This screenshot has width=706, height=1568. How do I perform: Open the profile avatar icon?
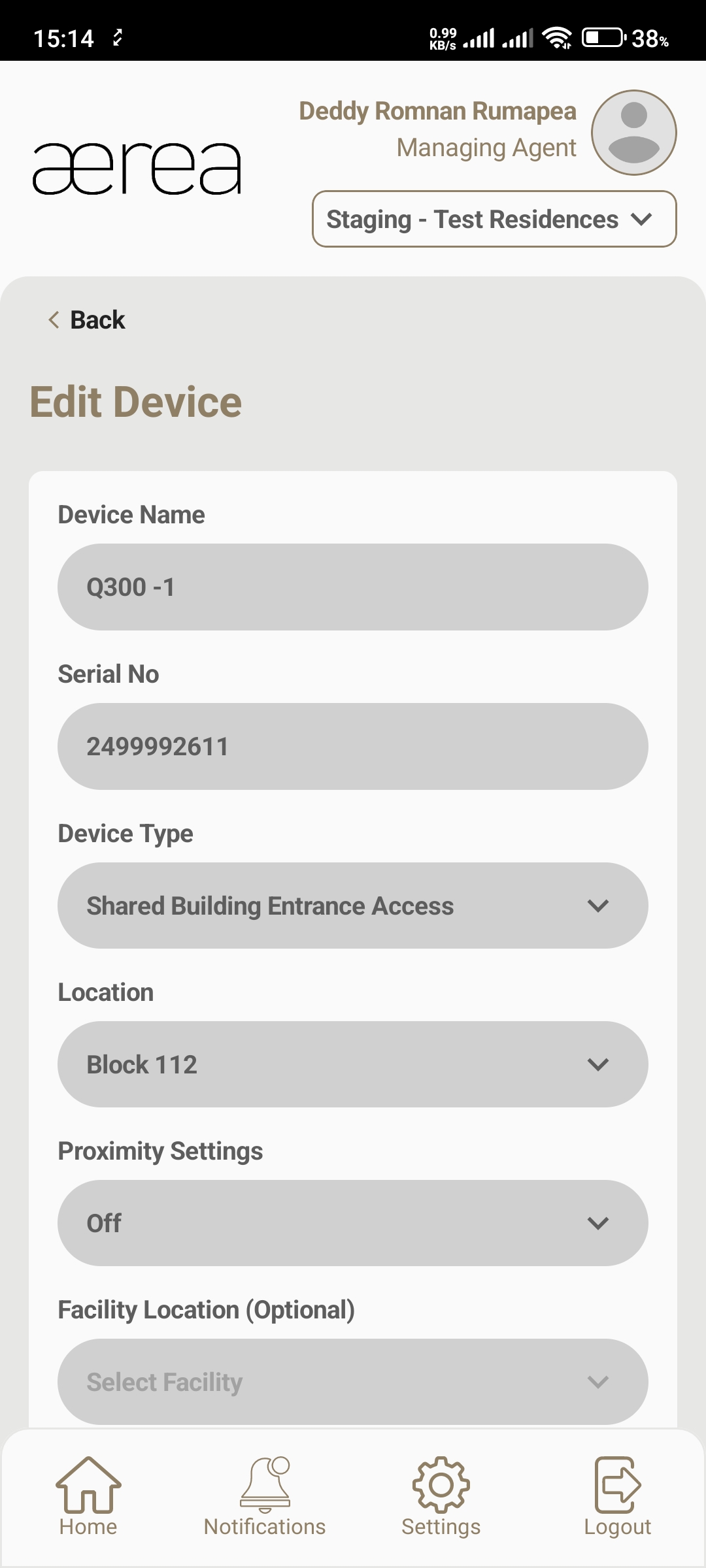point(633,133)
